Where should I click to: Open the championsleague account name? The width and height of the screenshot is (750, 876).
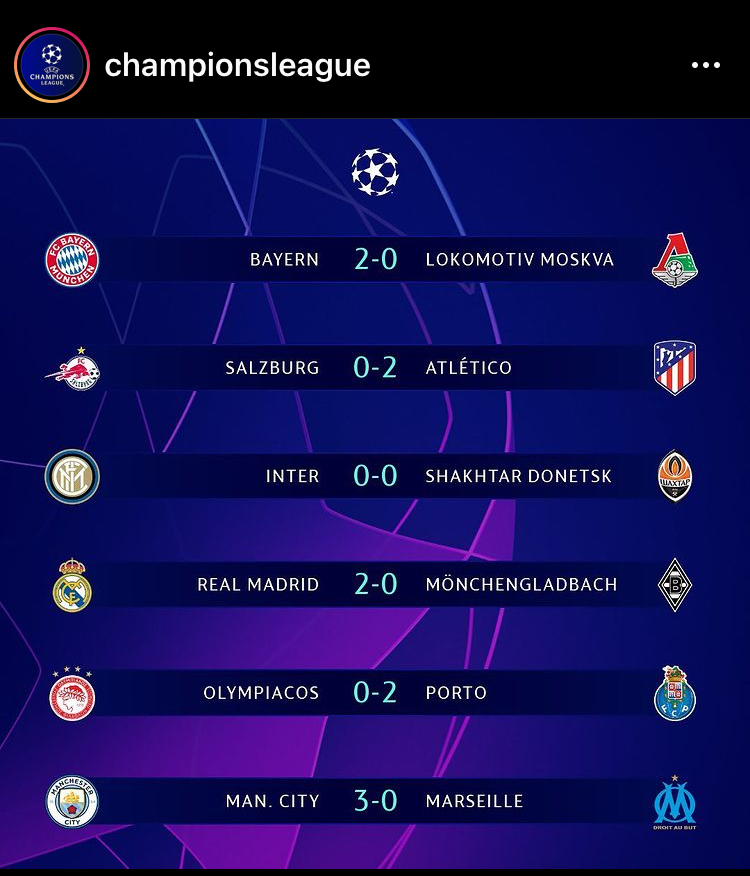coord(237,65)
